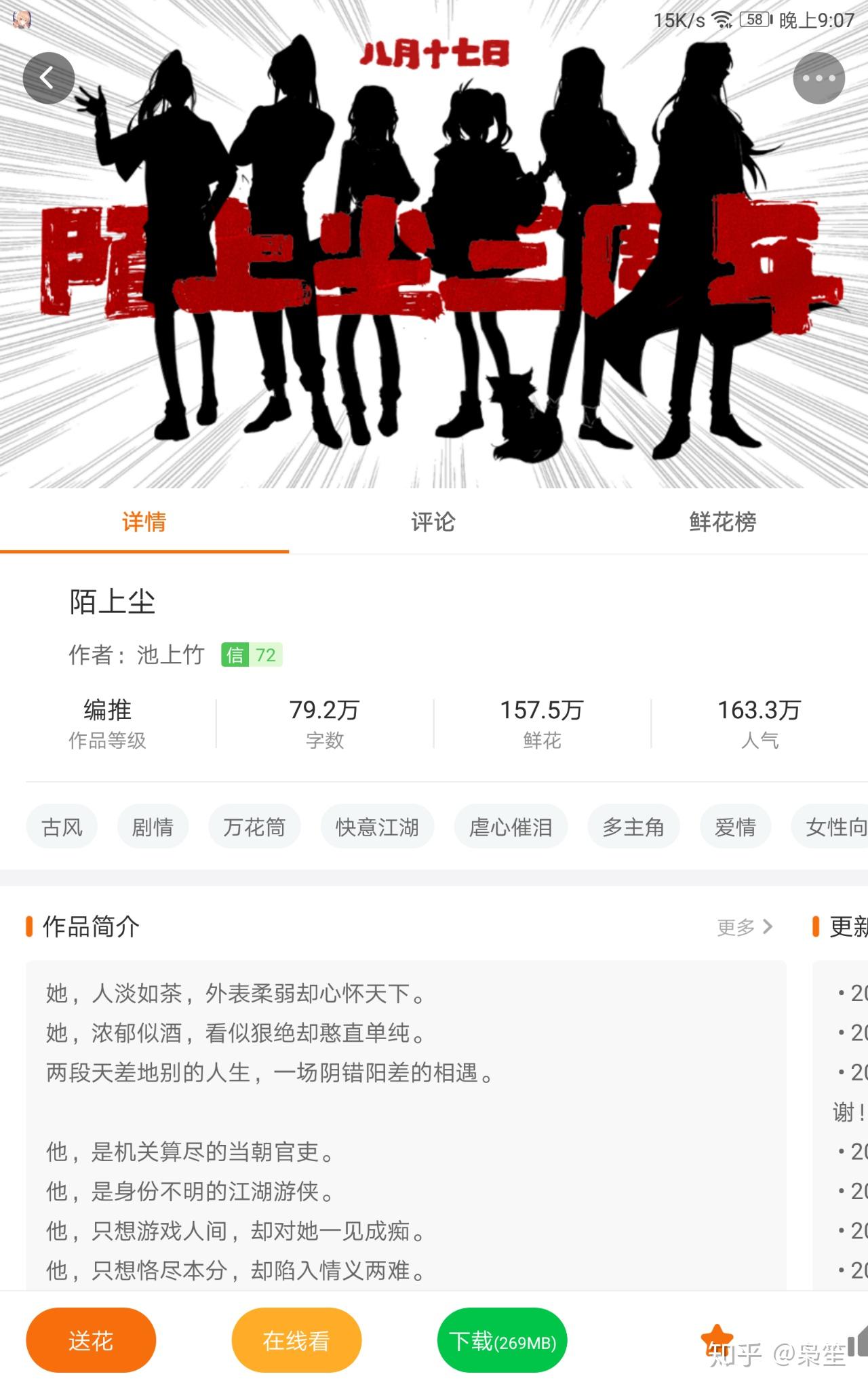Image resolution: width=868 pixels, height=1389 pixels.
Task: Tap the 爱情 tag chip
Action: coord(735,827)
